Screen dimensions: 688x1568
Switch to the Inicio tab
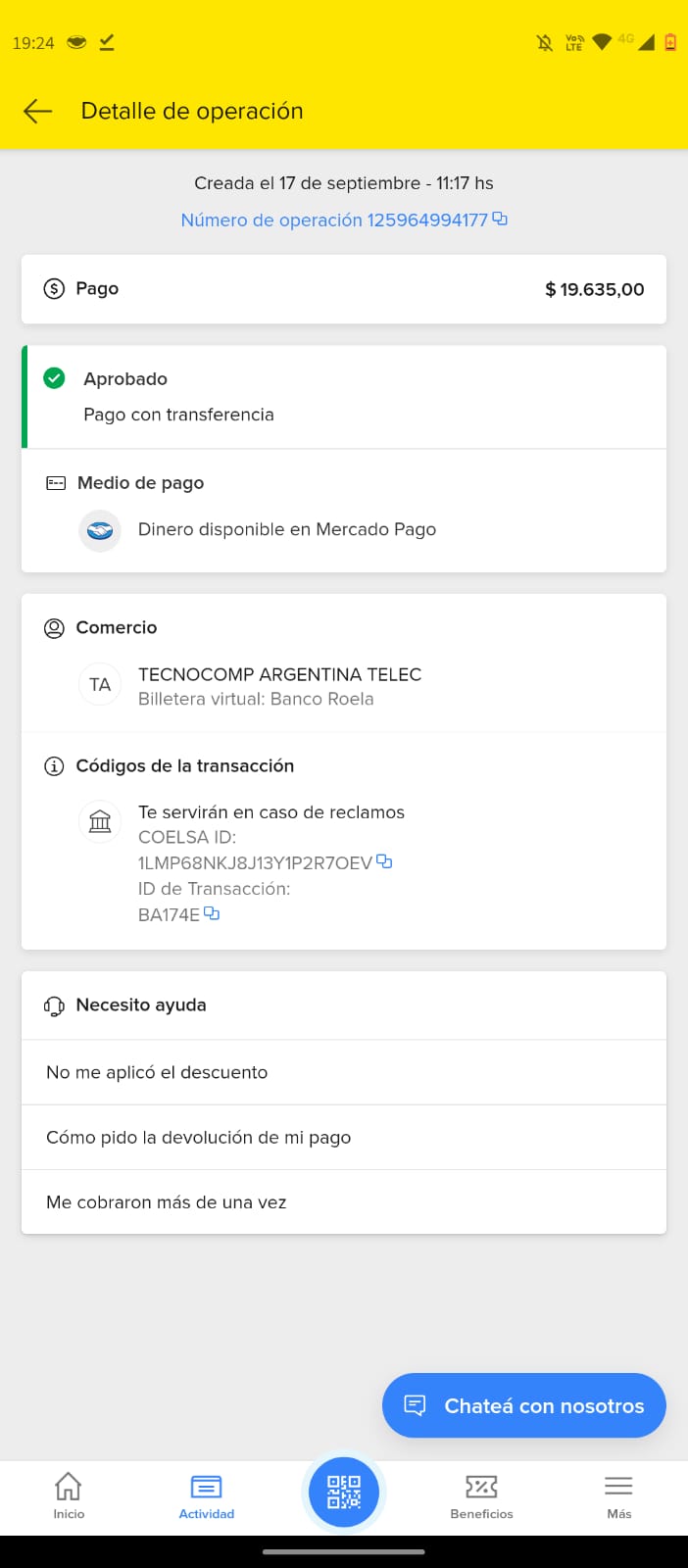pos(69,1495)
